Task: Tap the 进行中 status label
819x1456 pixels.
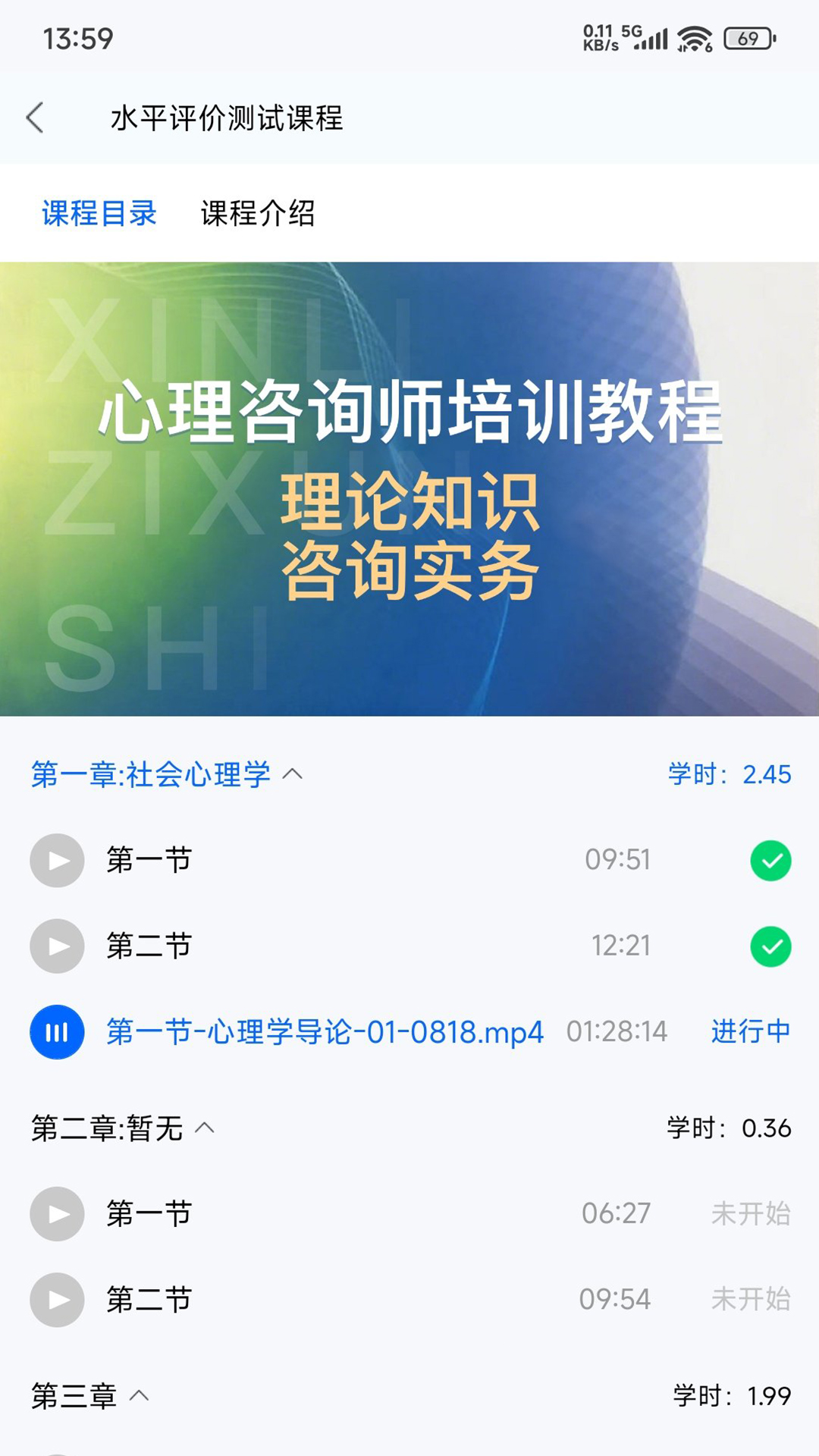Action: pos(750,1031)
